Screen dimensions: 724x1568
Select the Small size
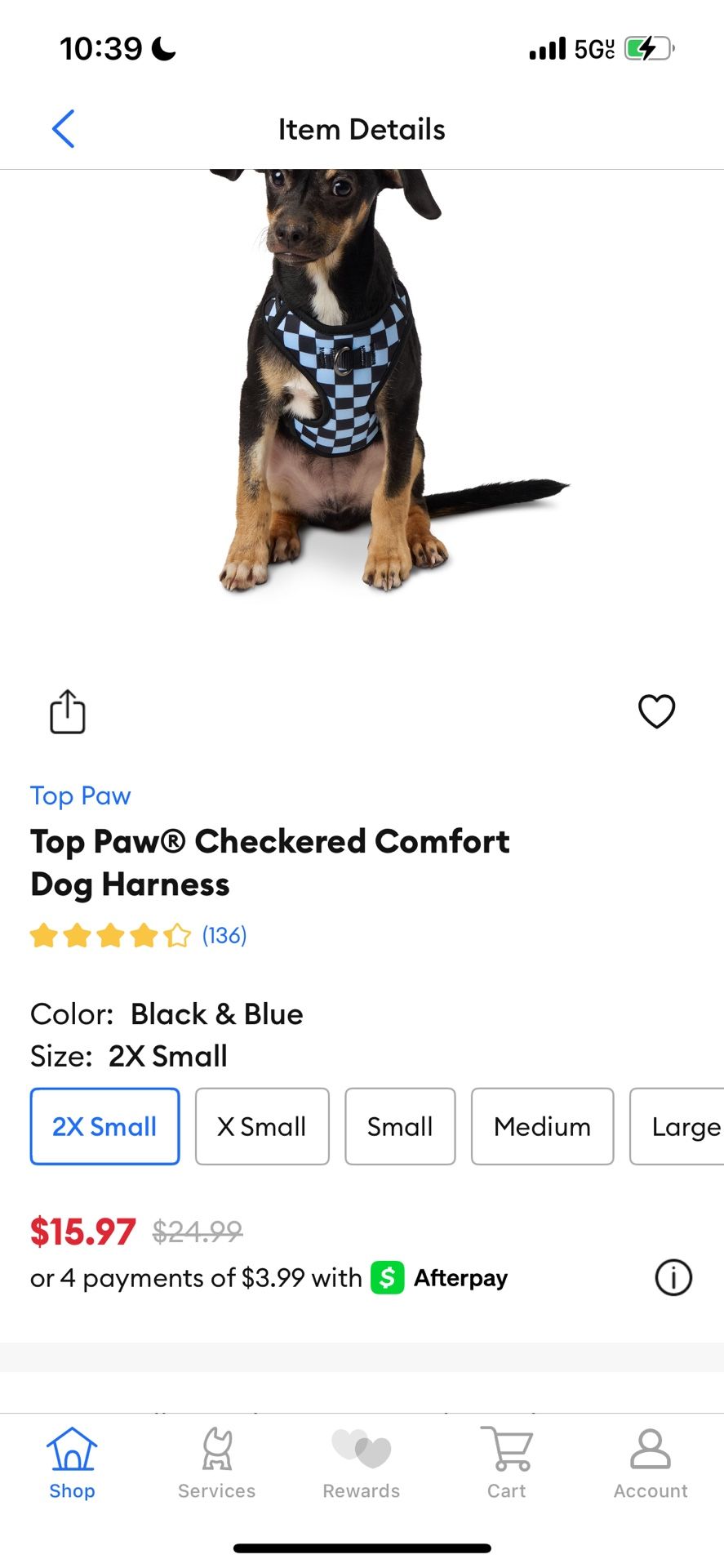click(400, 1126)
